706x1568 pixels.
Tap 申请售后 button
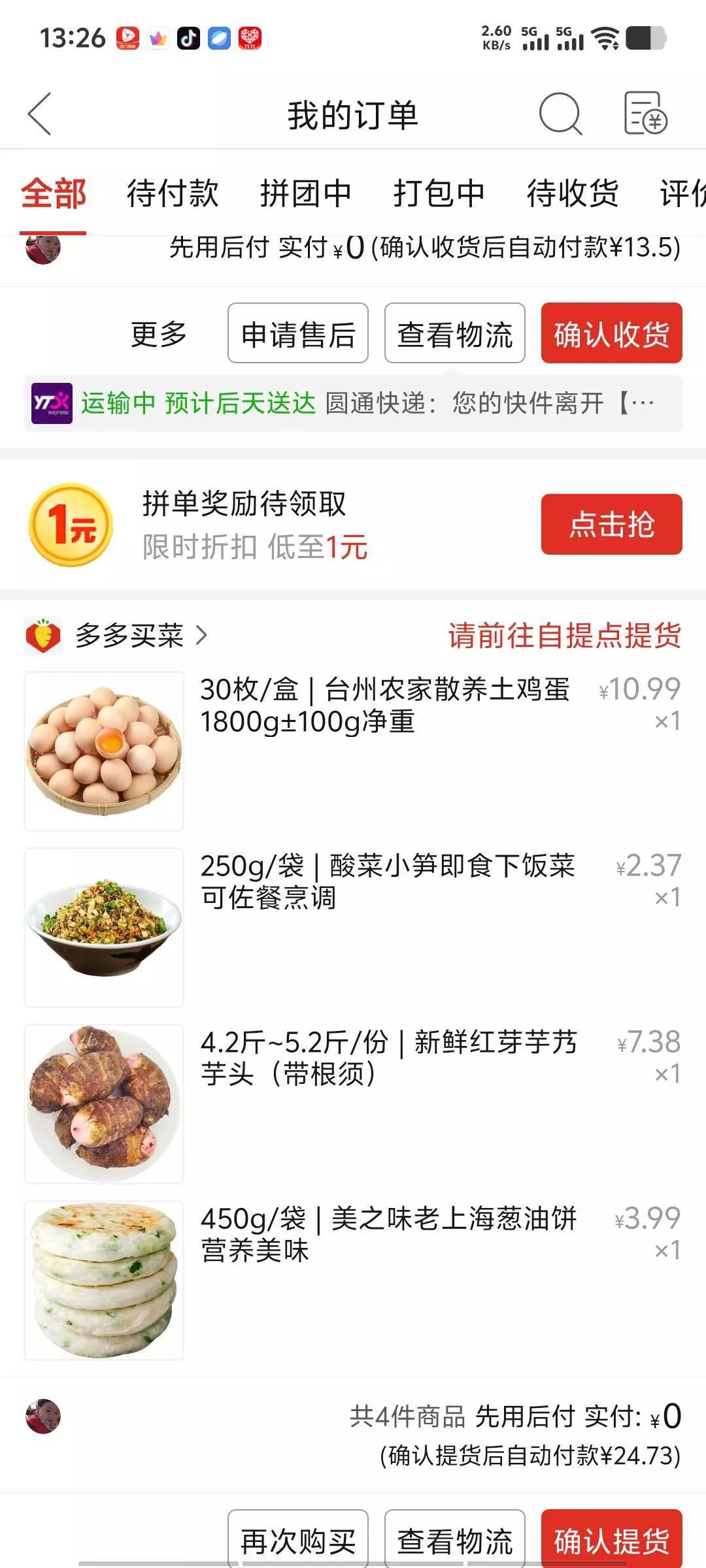298,334
